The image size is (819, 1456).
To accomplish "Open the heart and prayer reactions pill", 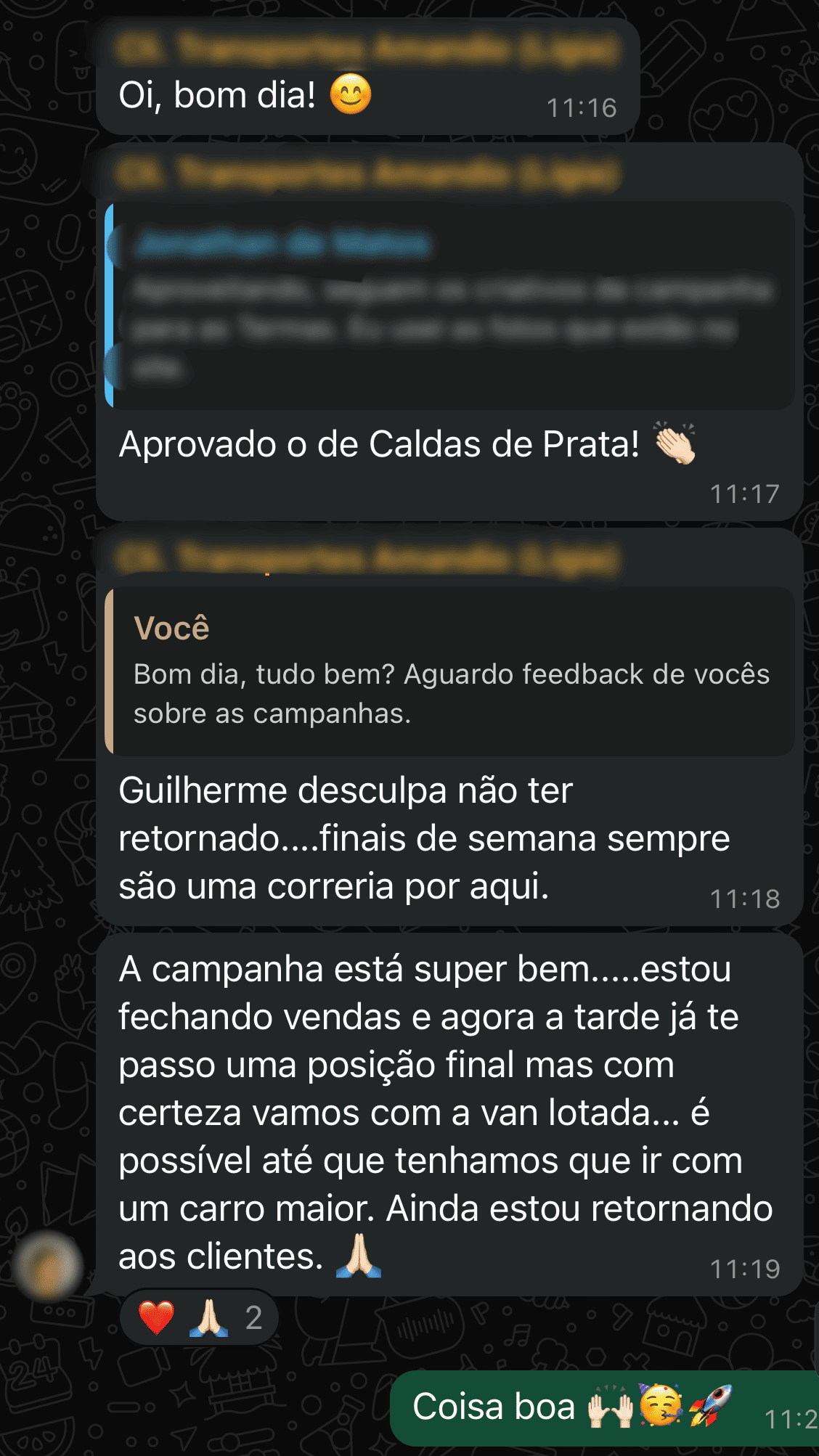I will tap(200, 1317).
